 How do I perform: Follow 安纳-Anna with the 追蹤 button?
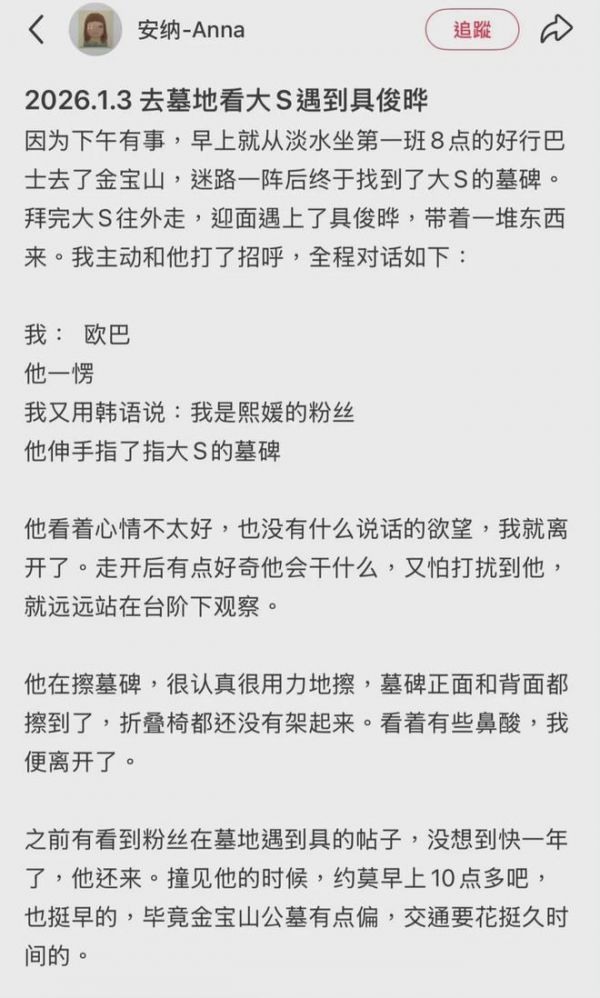(472, 30)
